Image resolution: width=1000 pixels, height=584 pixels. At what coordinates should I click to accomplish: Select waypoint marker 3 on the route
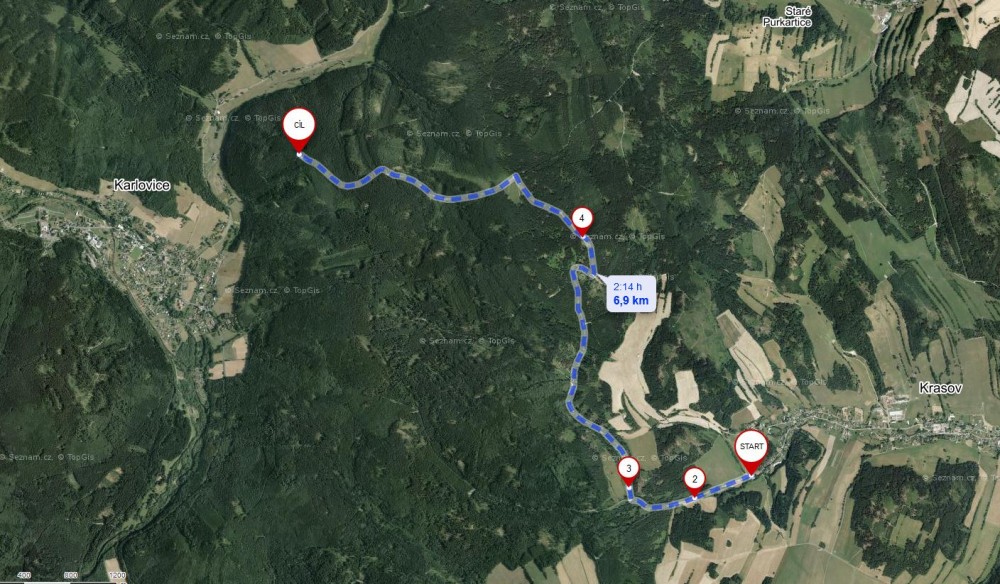[628, 468]
